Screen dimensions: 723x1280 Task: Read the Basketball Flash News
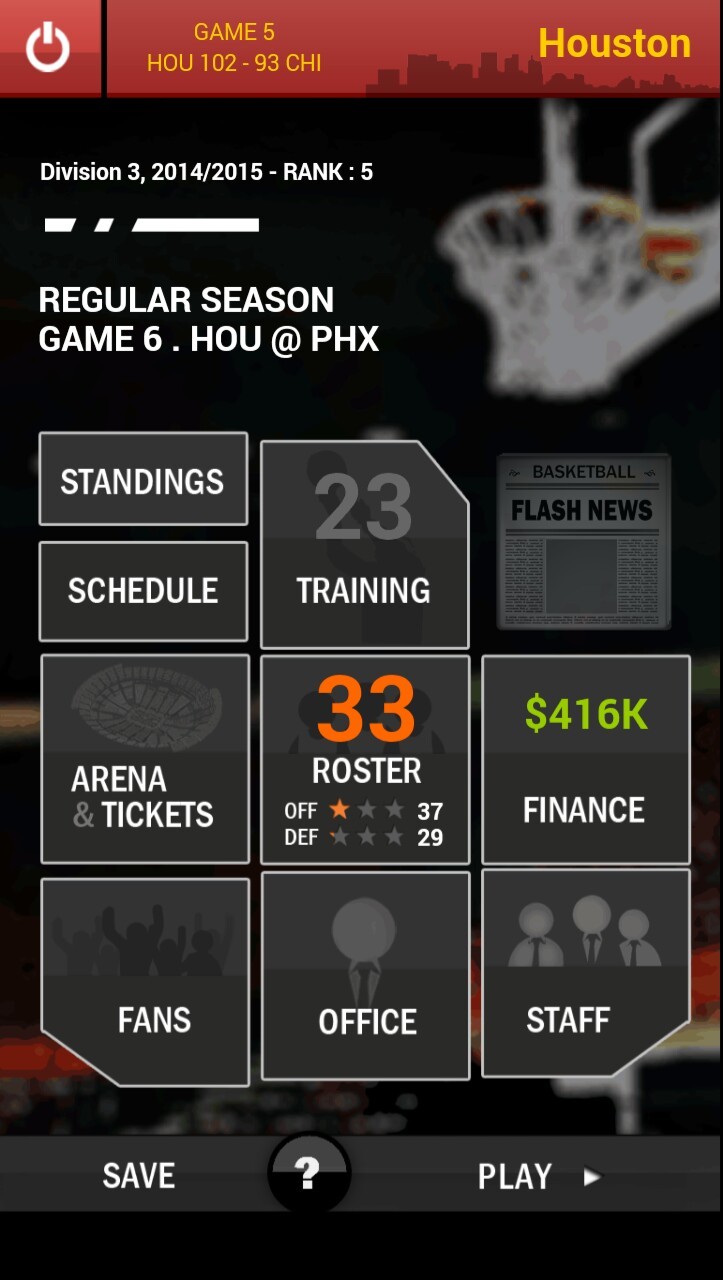(x=584, y=541)
